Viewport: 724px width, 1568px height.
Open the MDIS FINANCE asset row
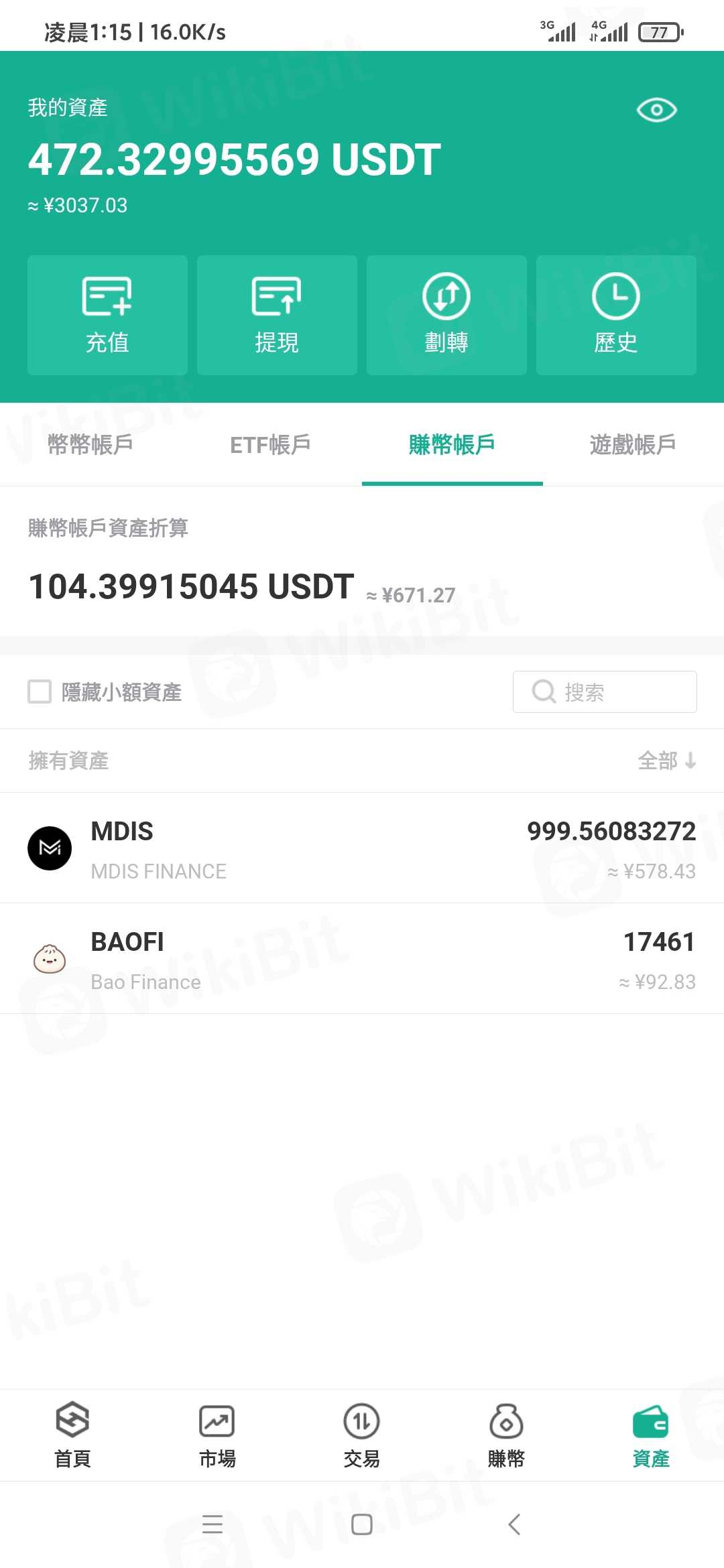[362, 848]
